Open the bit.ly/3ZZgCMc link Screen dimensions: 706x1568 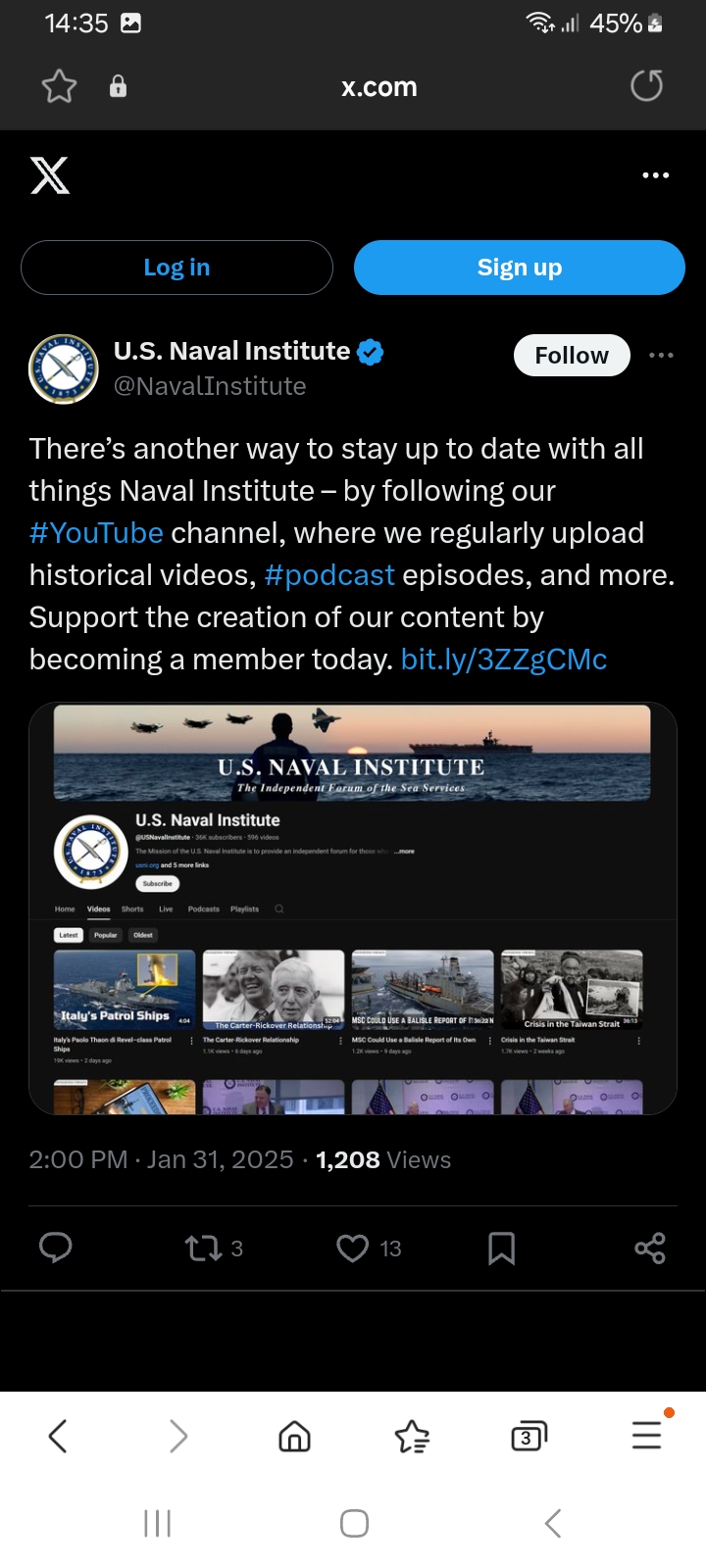tap(504, 660)
